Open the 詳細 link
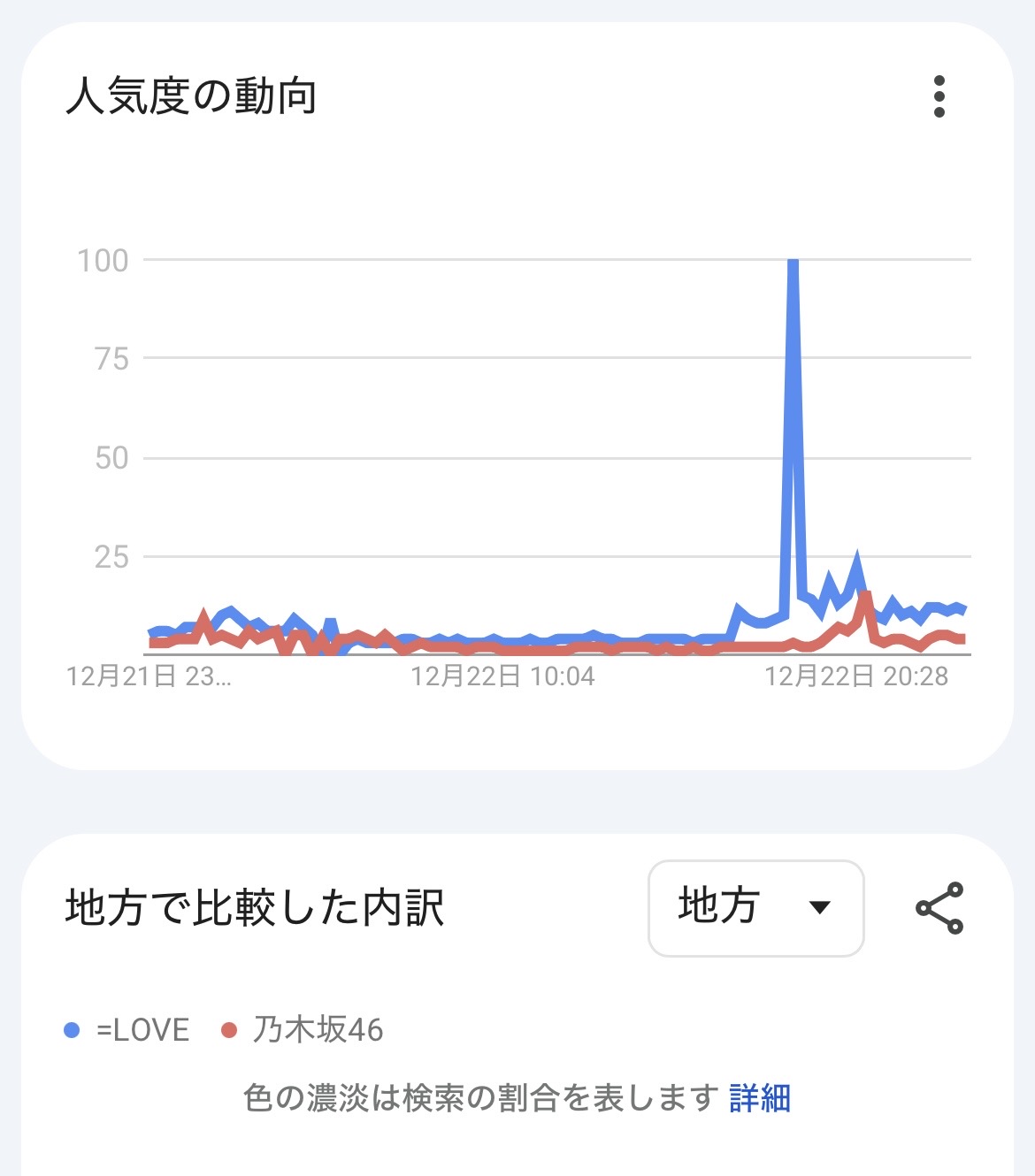The image size is (1035, 1176). (x=759, y=1098)
